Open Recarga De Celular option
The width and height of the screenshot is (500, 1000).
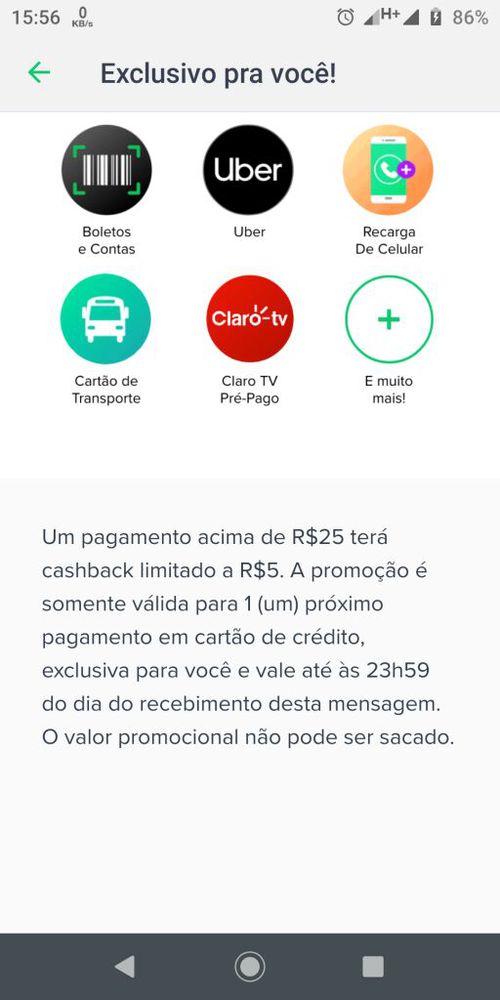pyautogui.click(x=388, y=170)
